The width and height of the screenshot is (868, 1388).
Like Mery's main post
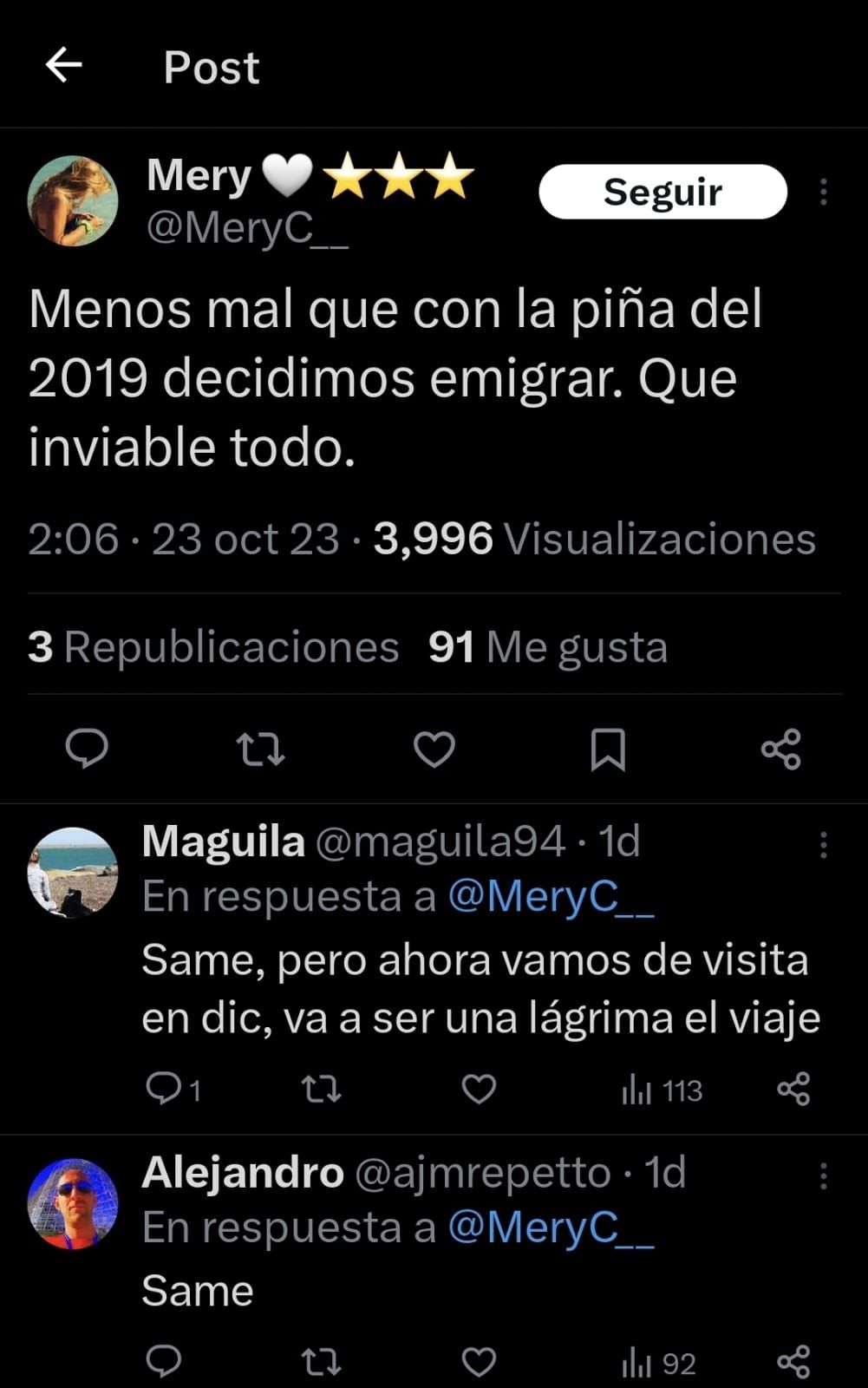click(434, 750)
